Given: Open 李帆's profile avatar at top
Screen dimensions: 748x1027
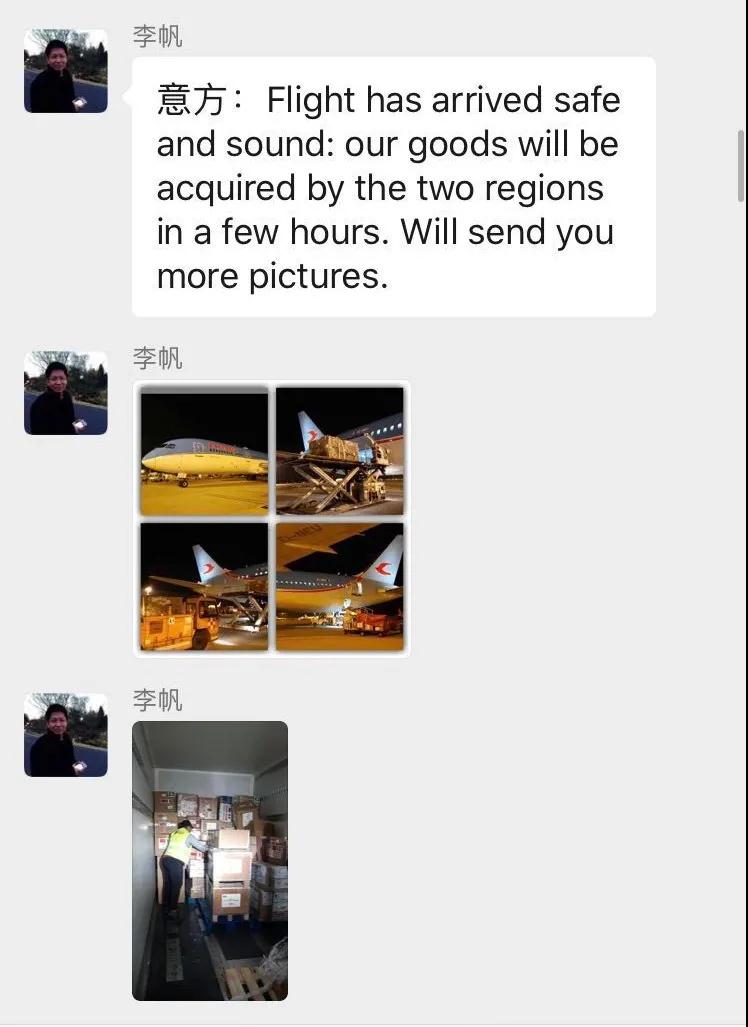Looking at the screenshot, I should (65, 70).
